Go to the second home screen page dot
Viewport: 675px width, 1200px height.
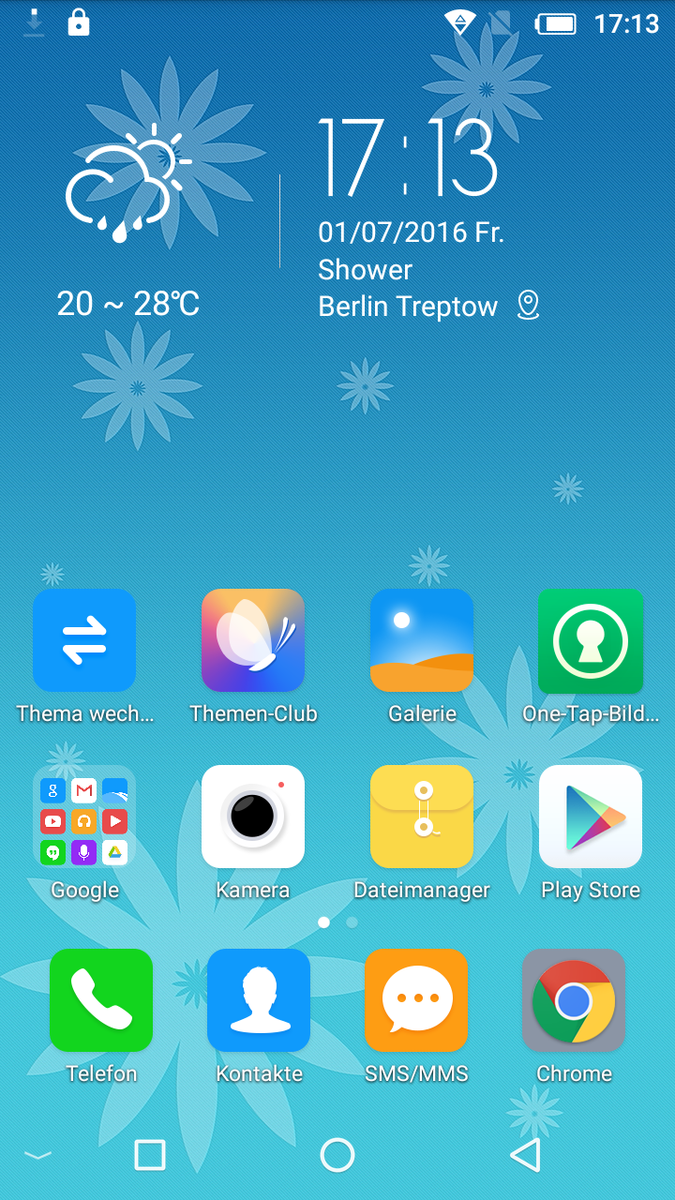[352, 922]
